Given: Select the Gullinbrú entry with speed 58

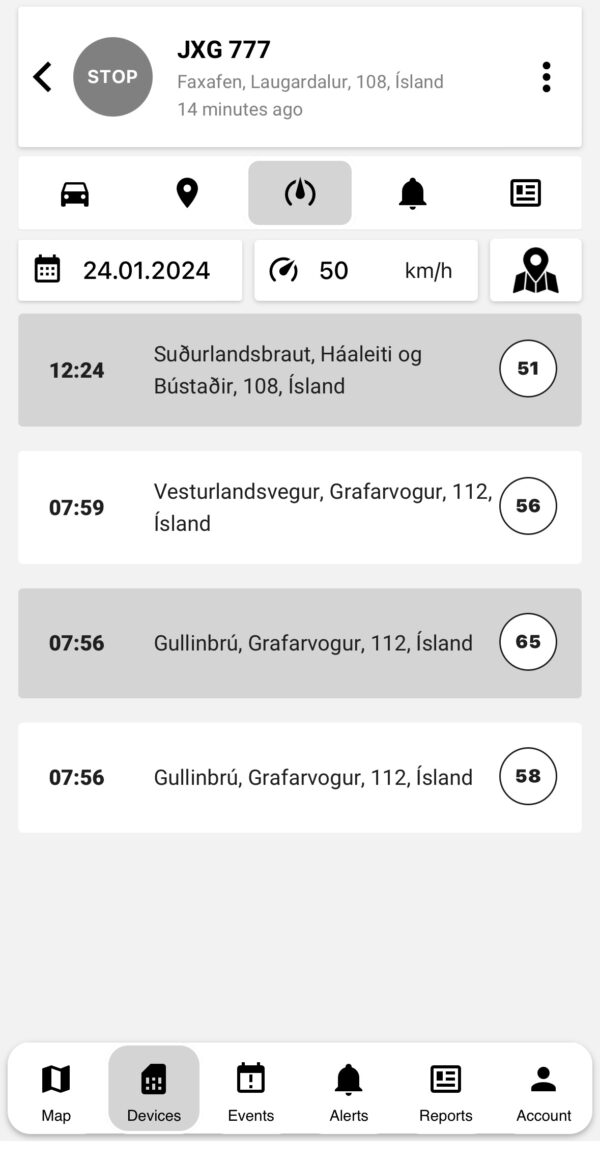Looking at the screenshot, I should coord(300,777).
